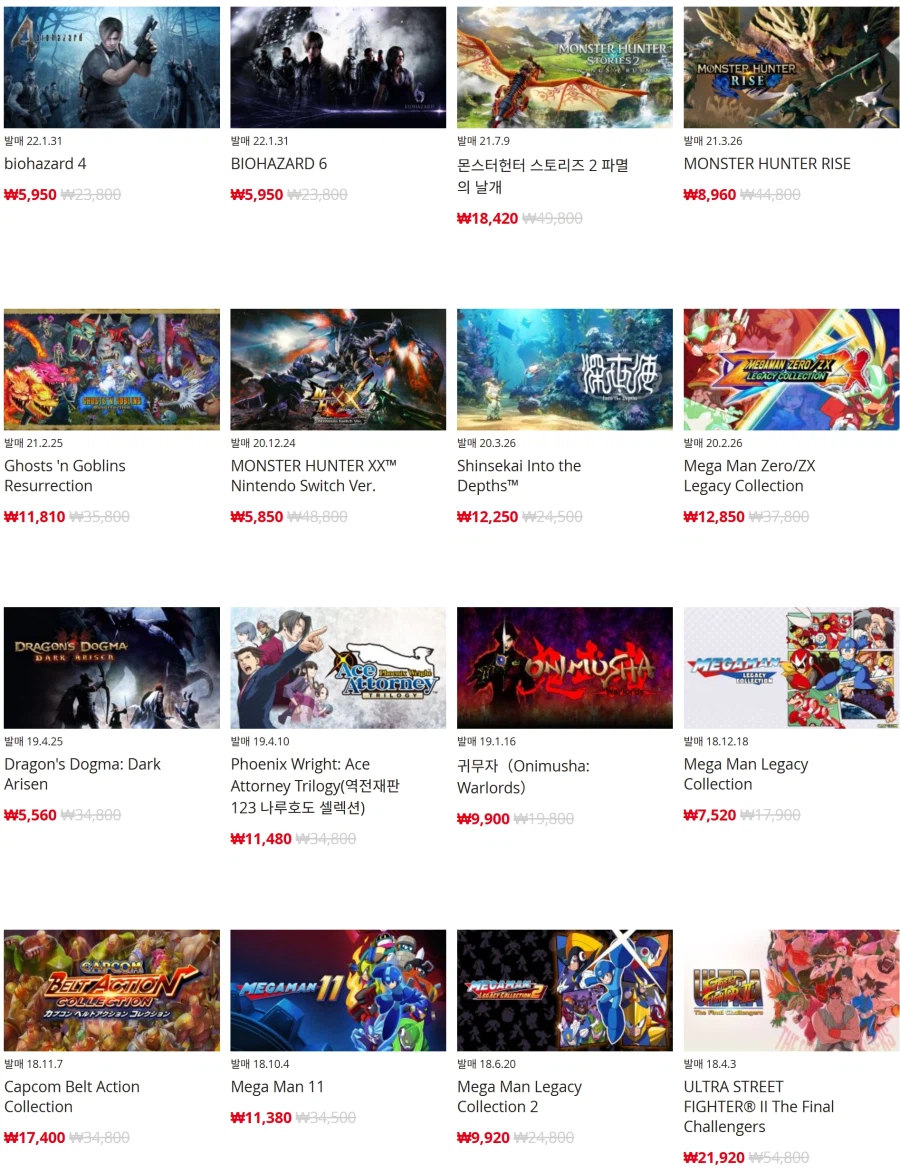This screenshot has width=900, height=1172.
Task: Open Capcom Belt Action Collection
Action: pos(112,990)
